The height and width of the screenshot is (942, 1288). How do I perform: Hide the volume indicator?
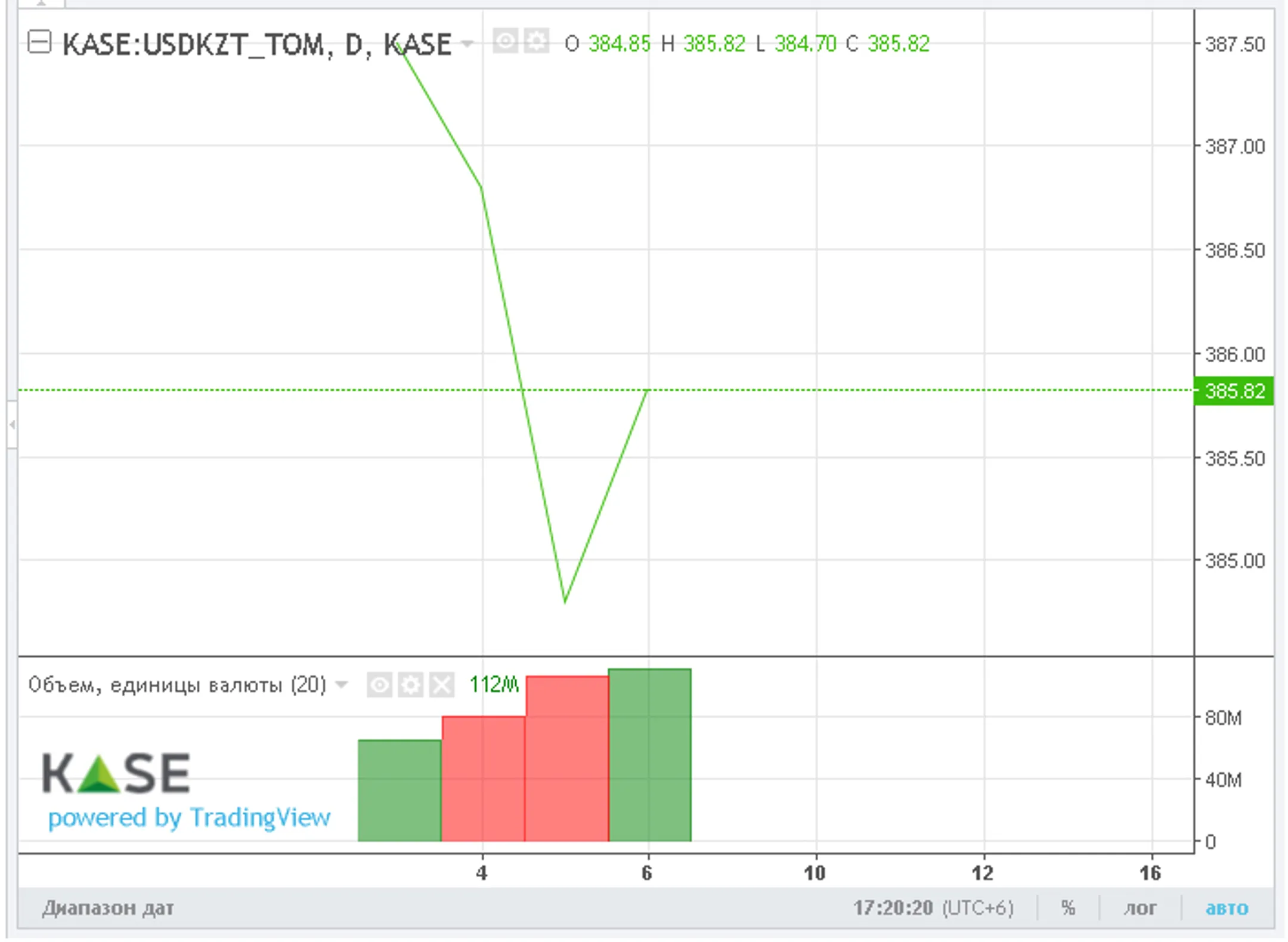379,685
